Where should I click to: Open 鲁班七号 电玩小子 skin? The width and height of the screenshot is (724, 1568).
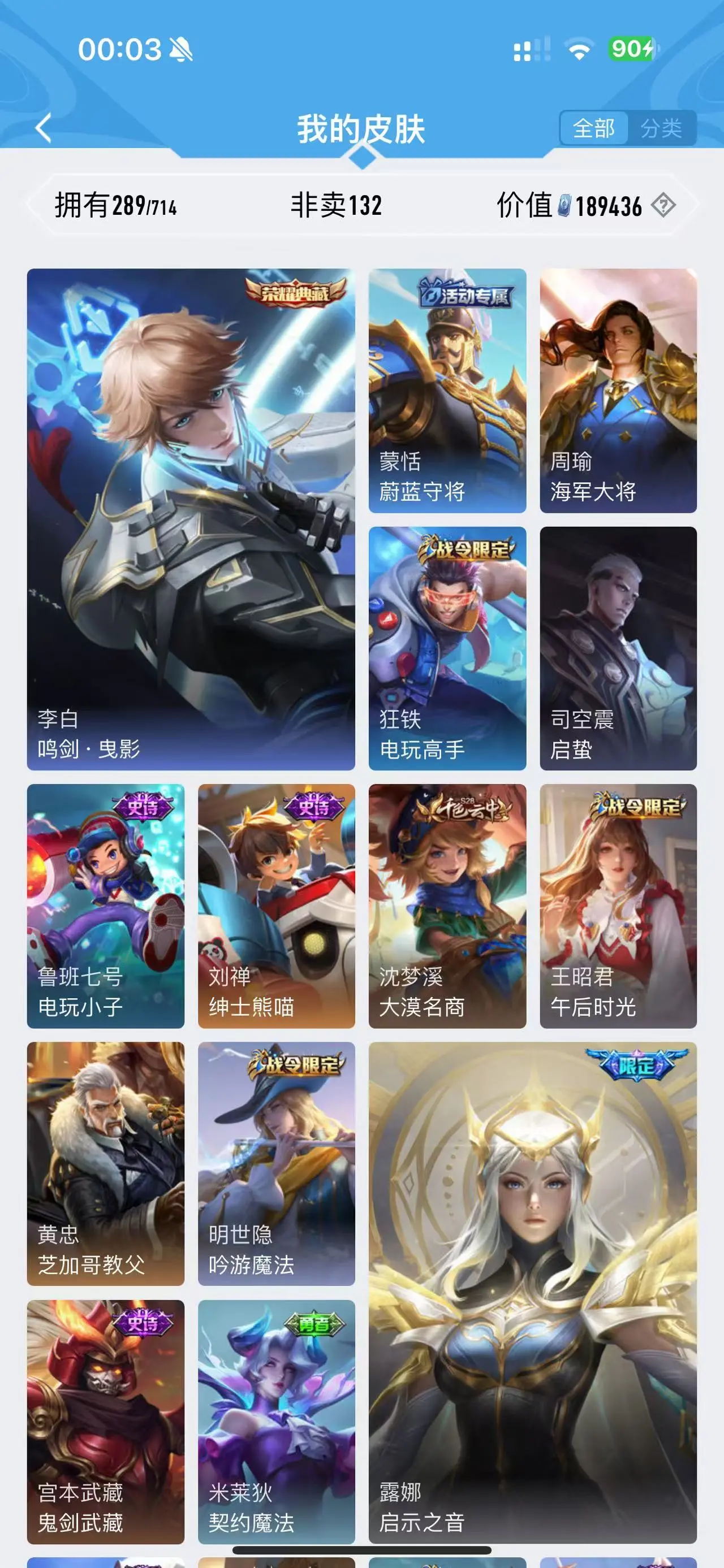coord(105,906)
